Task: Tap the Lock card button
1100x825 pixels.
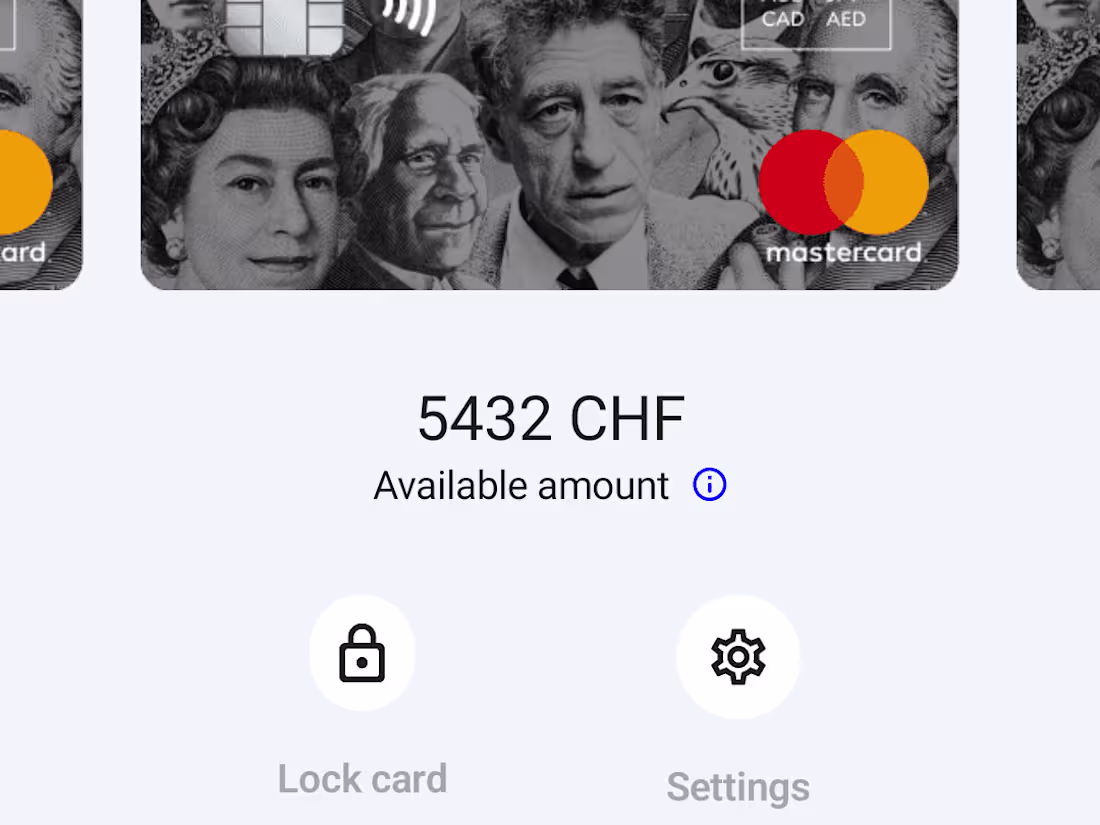Action: click(x=362, y=654)
